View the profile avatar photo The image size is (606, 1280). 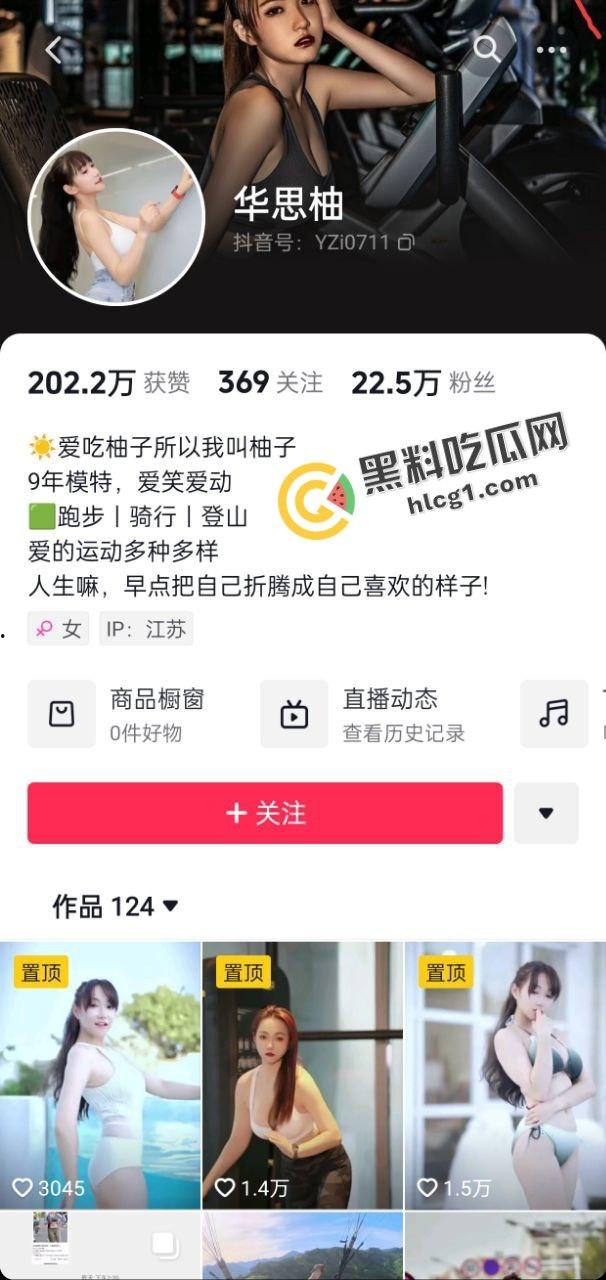coord(116,216)
